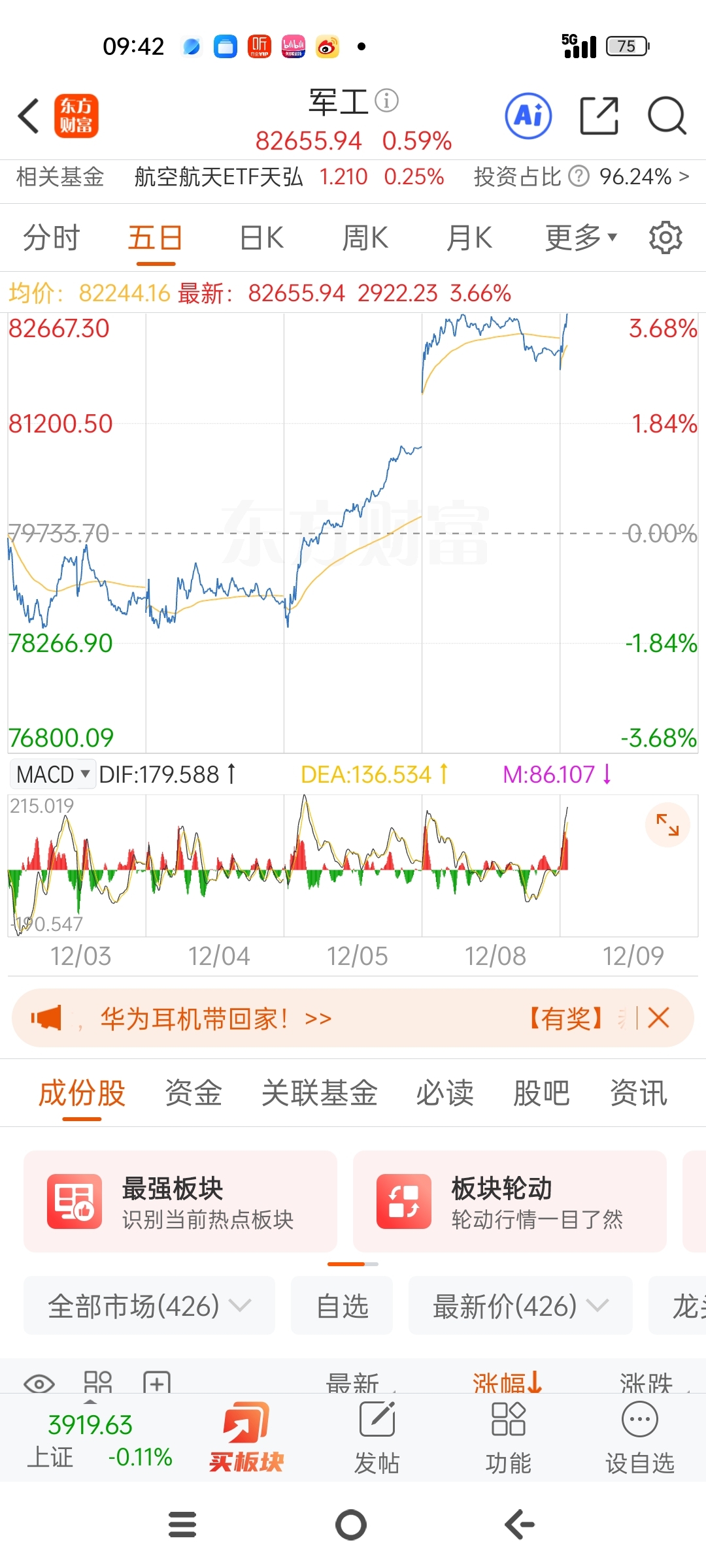Go back using the top-left arrow
Viewport: 706px width, 1568px height.
click(x=28, y=116)
